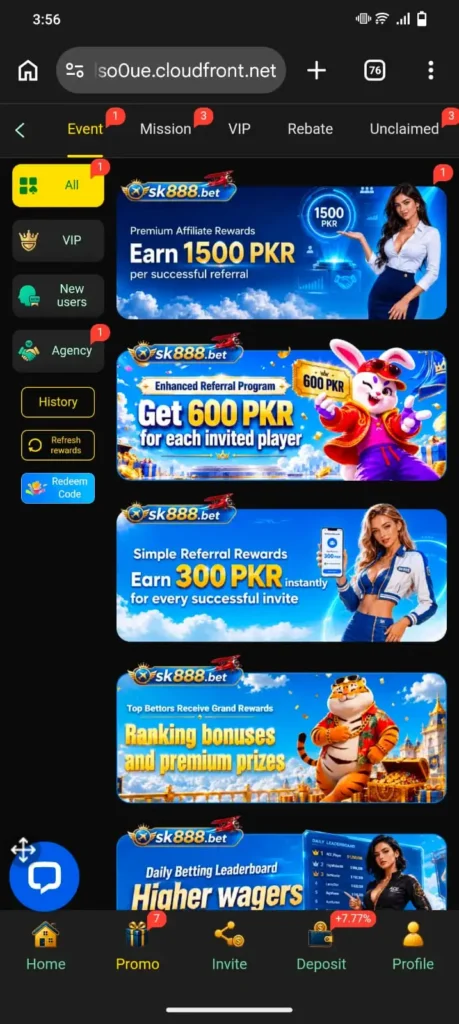The image size is (459, 1024).
Task: Open the Get 600 PKR banner
Action: click(281, 414)
